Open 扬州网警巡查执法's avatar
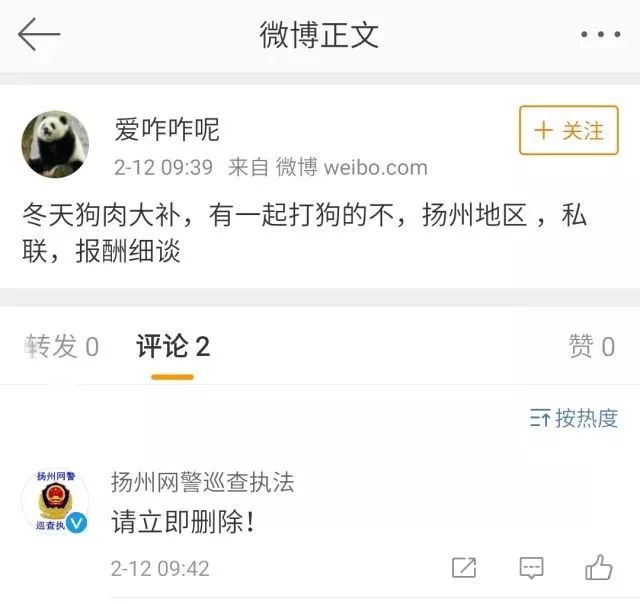 56,501
